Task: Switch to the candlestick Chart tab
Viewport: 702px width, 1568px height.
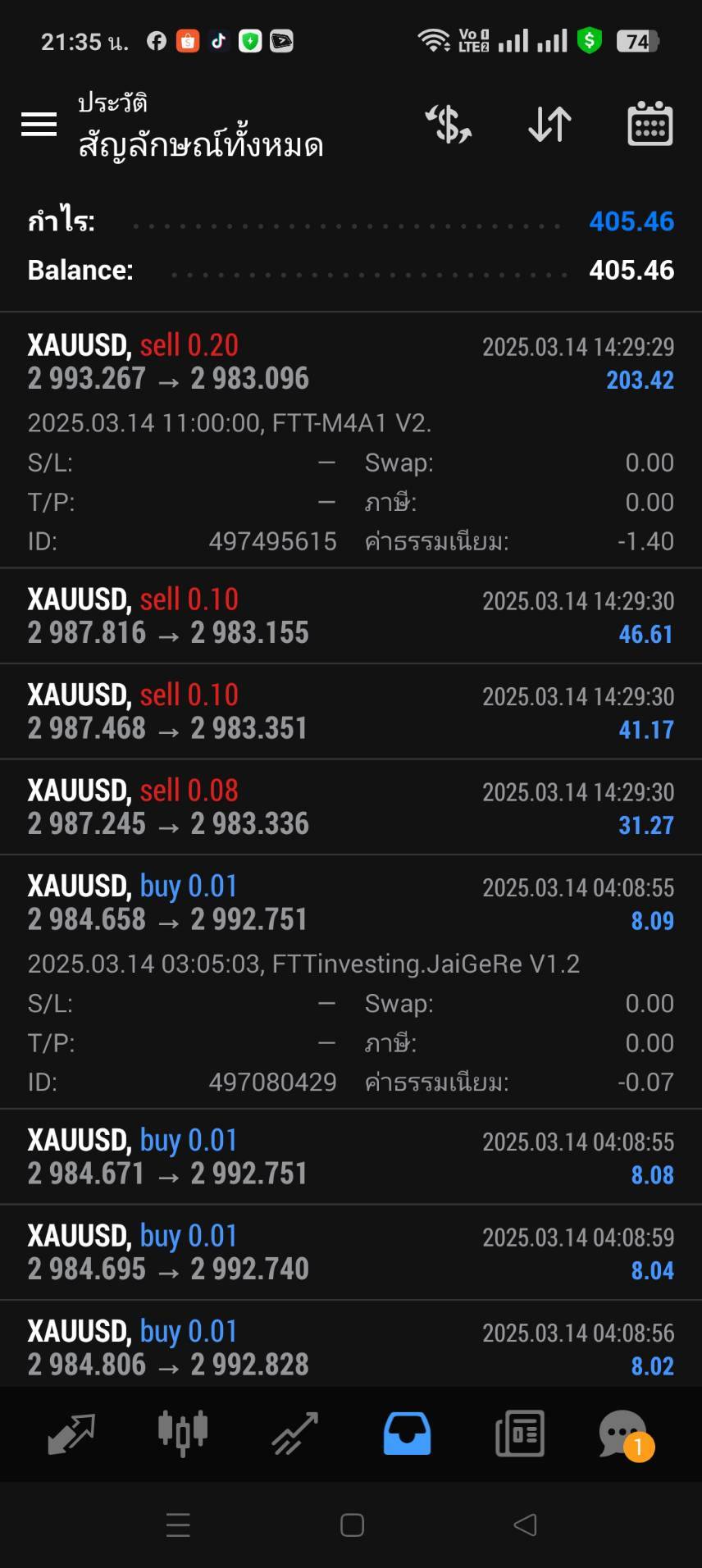Action: (183, 1434)
